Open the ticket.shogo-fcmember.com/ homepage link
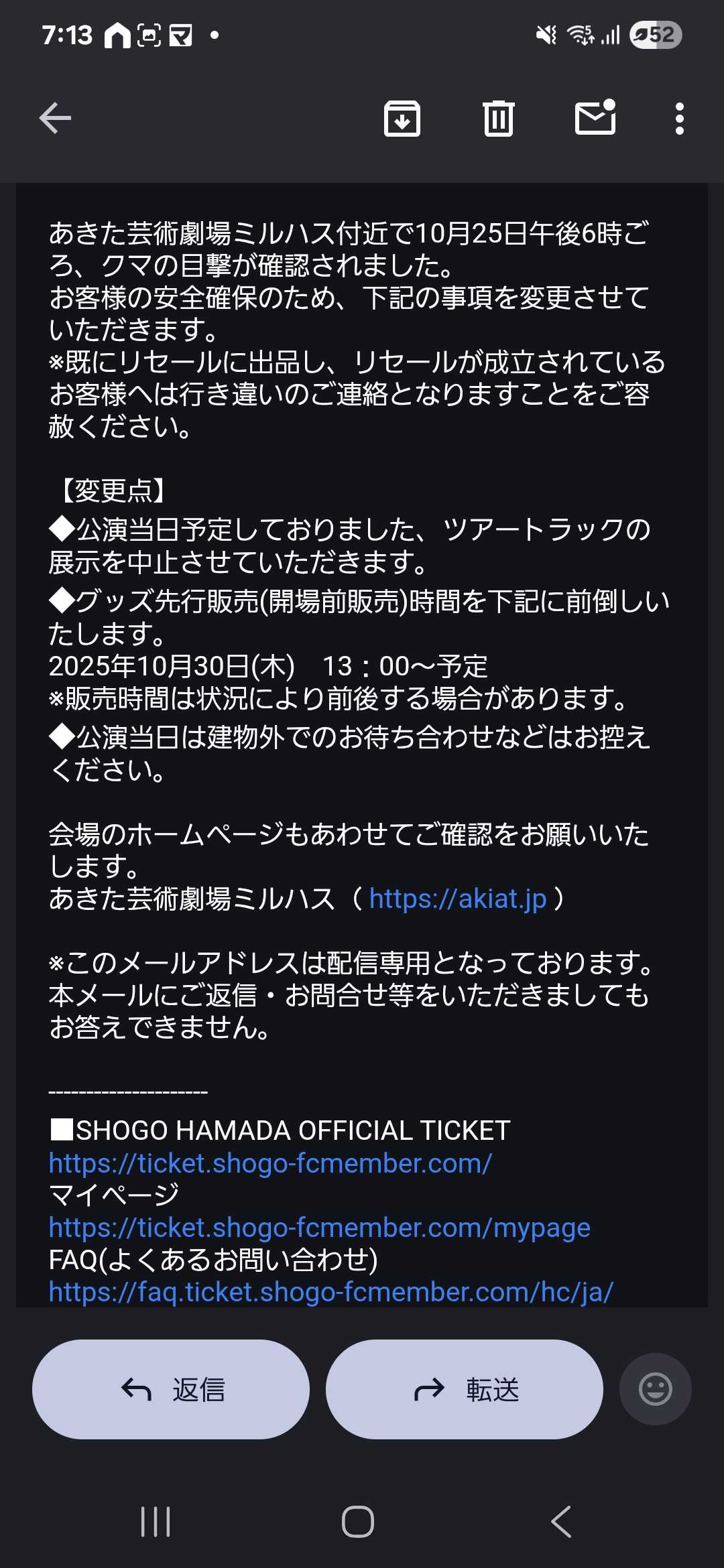724x1568 pixels. [x=270, y=1163]
